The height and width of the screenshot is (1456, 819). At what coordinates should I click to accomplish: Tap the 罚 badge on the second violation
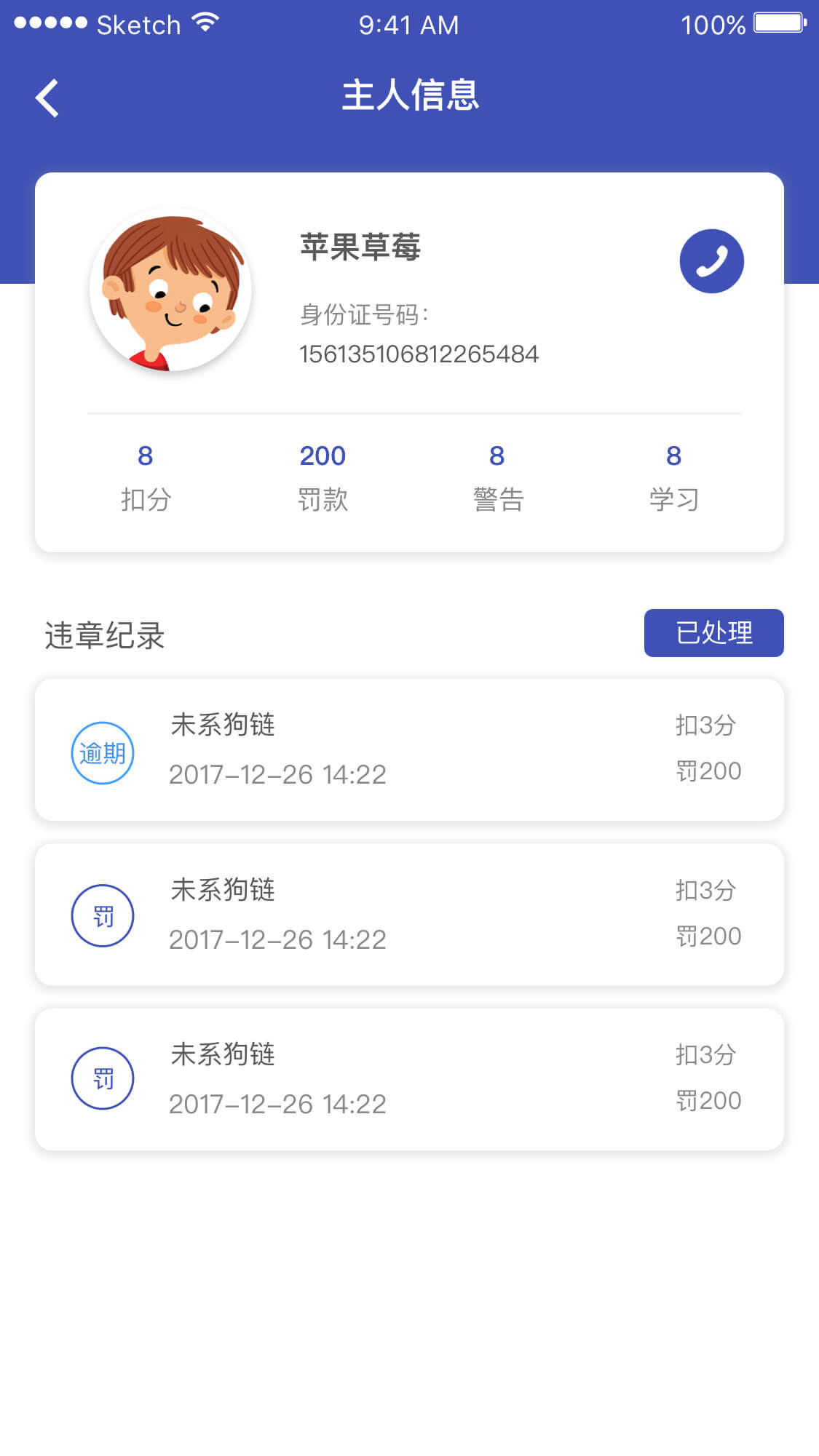point(103,915)
